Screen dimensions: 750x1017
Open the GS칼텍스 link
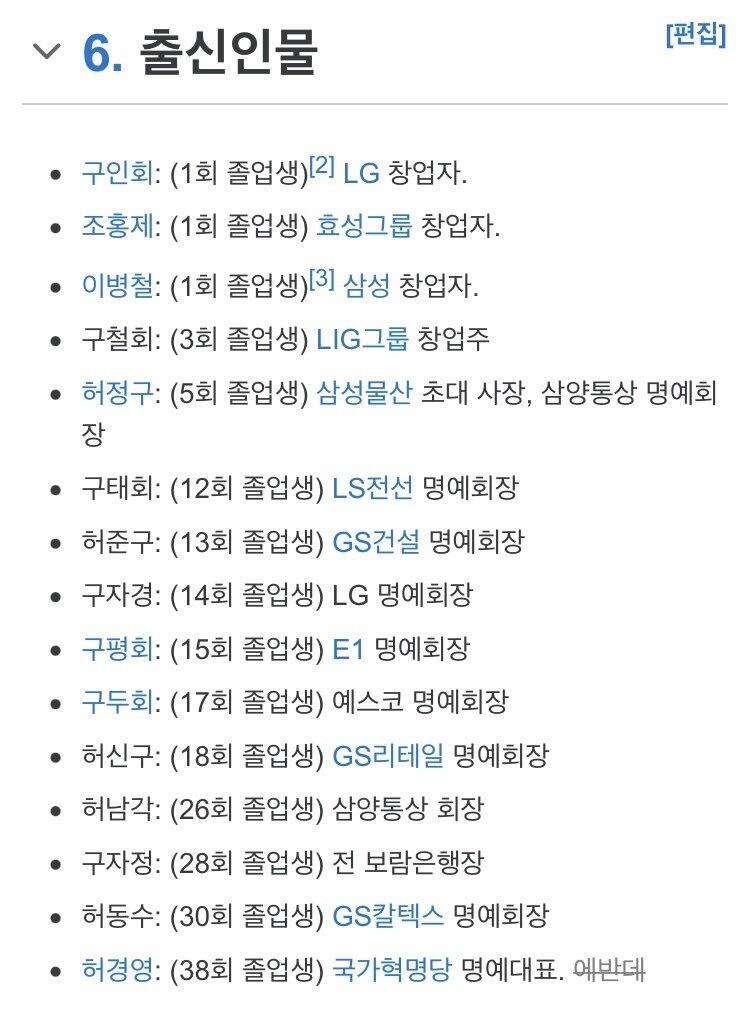tap(388, 916)
